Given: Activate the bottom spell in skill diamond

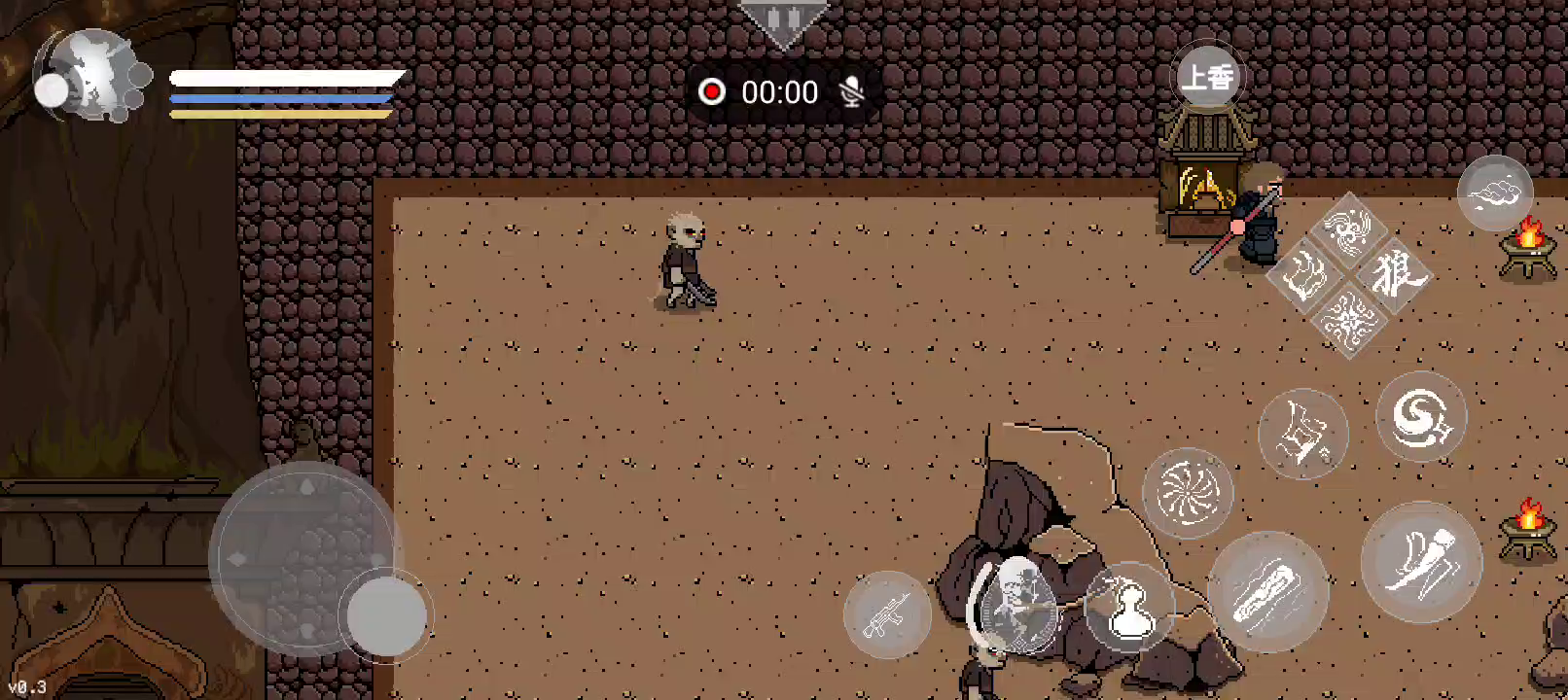Looking at the screenshot, I should tap(1349, 319).
